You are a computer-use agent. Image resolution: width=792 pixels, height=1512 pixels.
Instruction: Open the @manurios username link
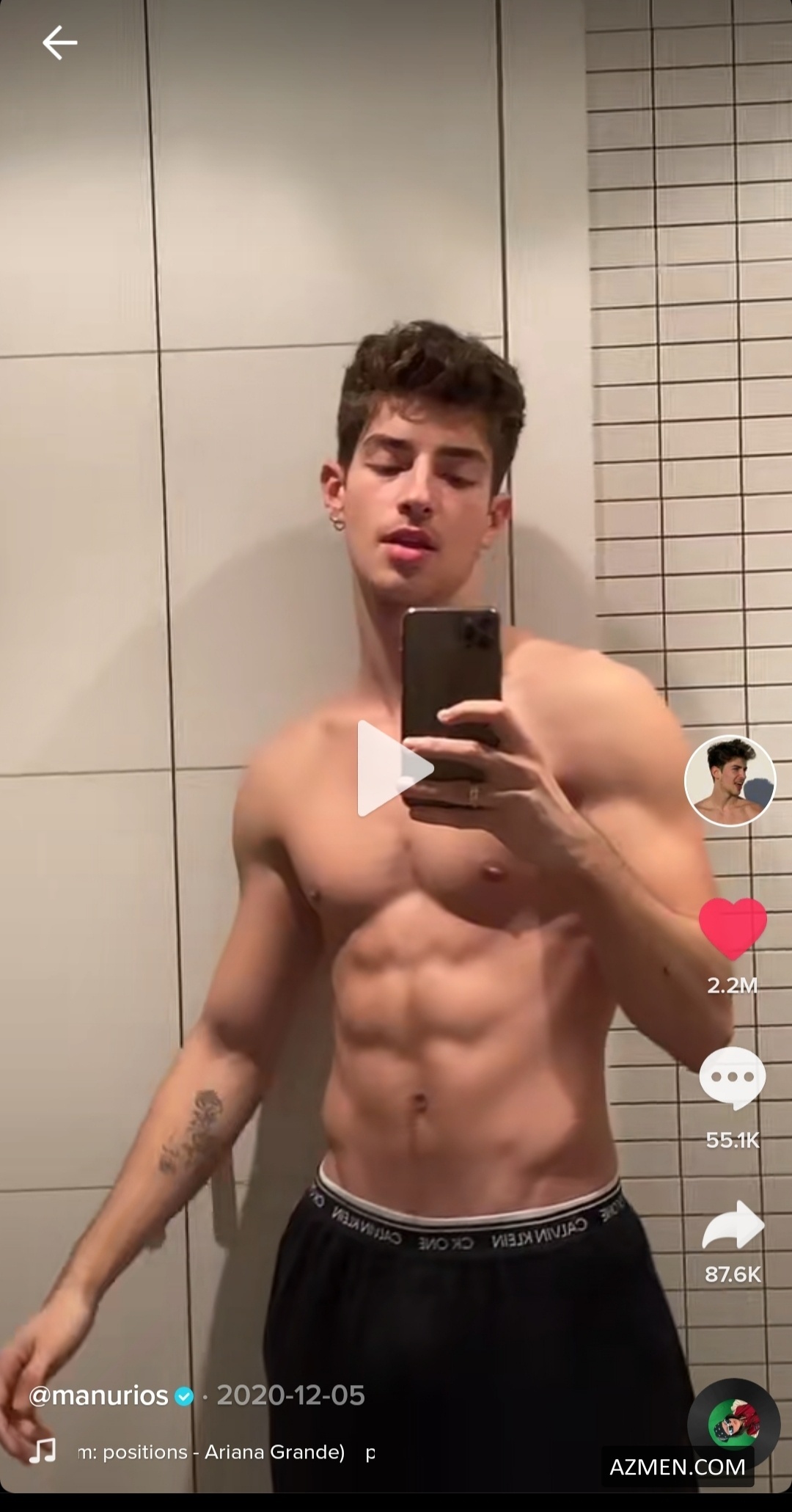coord(99,1395)
